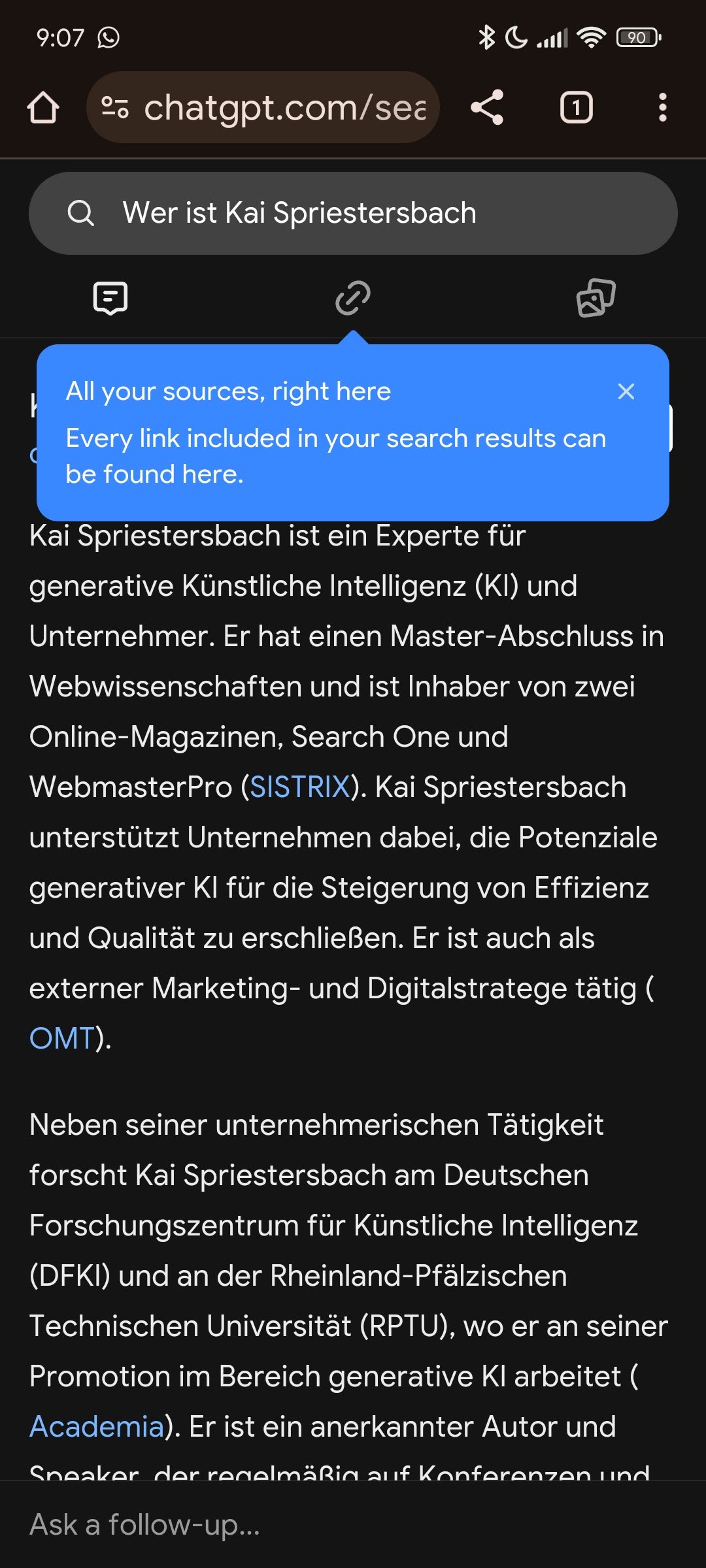
Task: Switch to the sources link tab
Action: click(x=353, y=298)
